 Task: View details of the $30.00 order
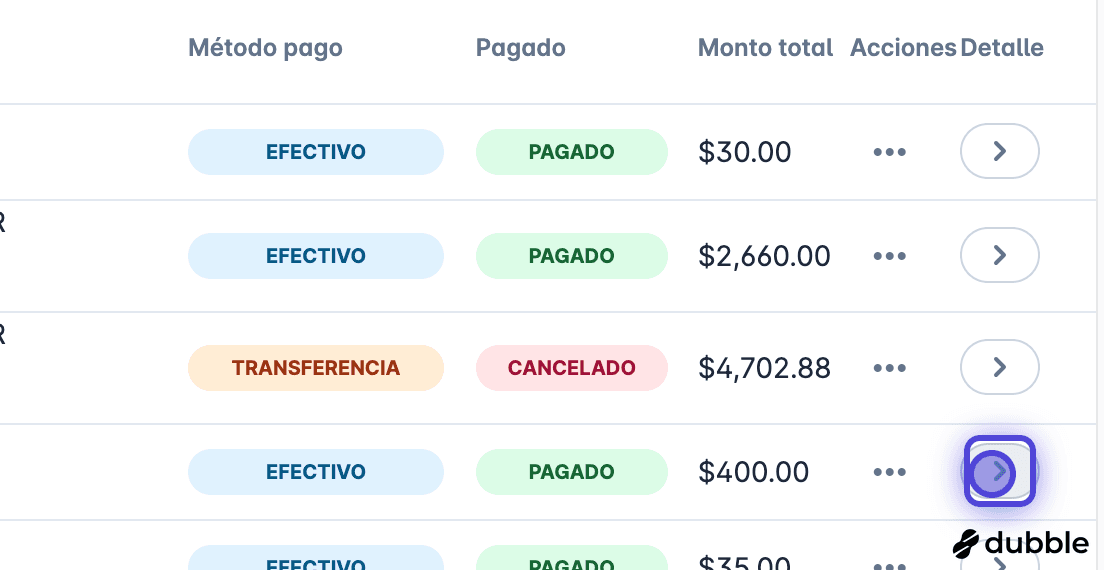[1000, 151]
